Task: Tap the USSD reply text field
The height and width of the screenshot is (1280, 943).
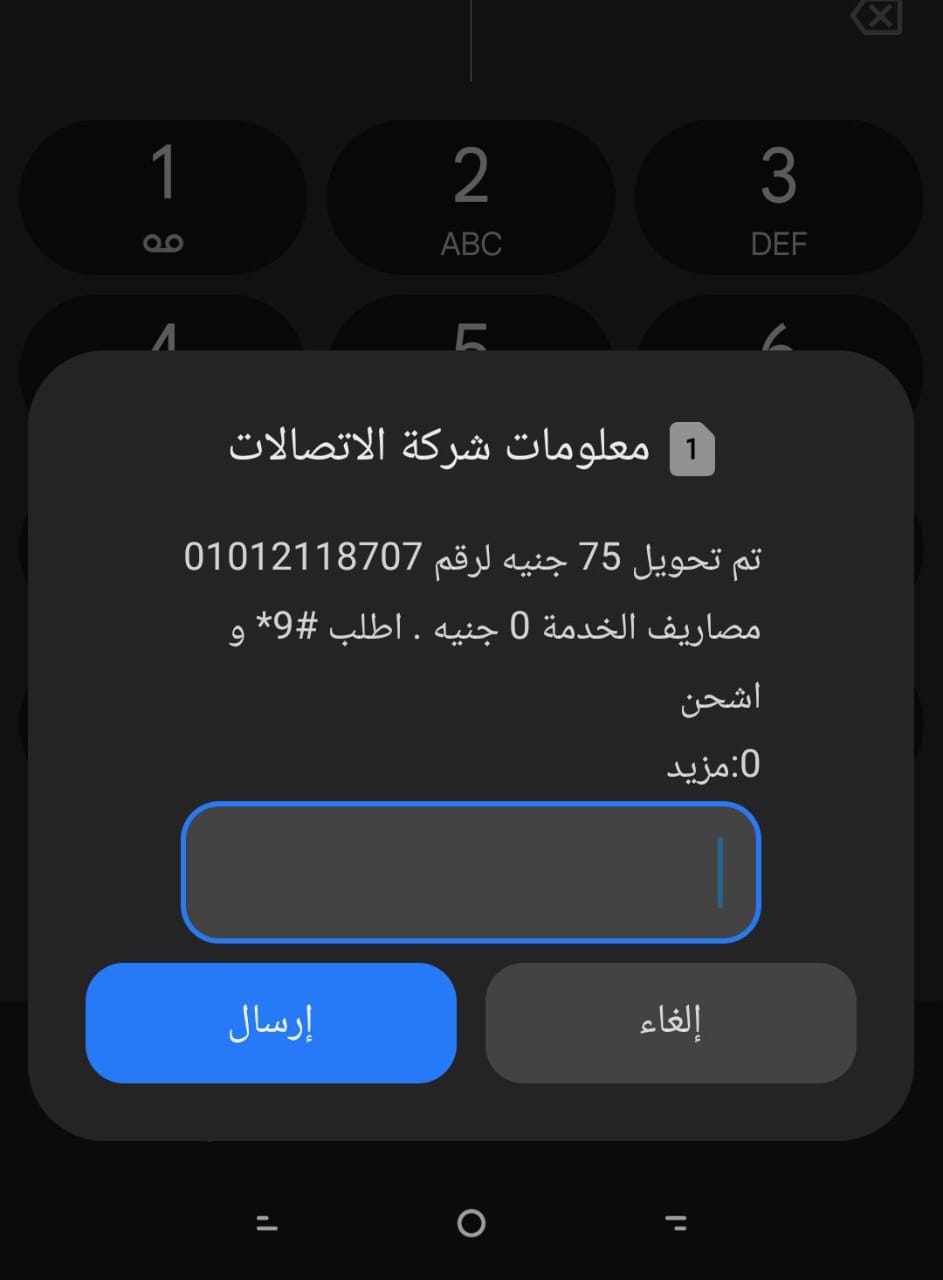Action: (470, 872)
